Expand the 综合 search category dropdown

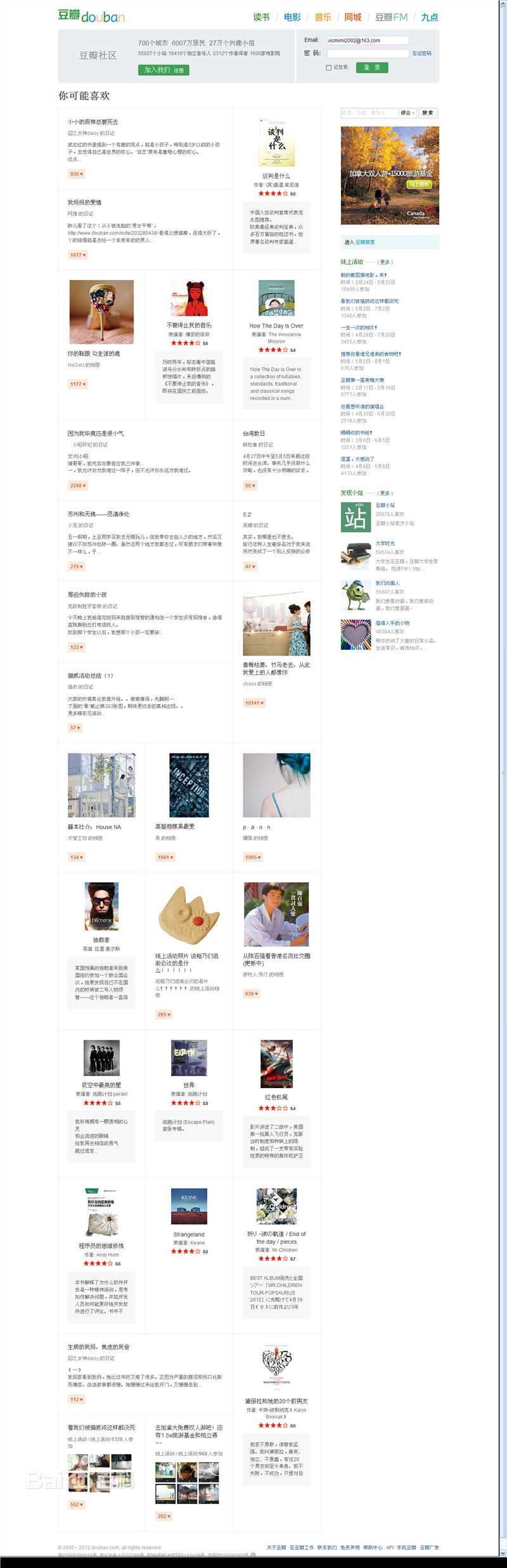[x=408, y=113]
